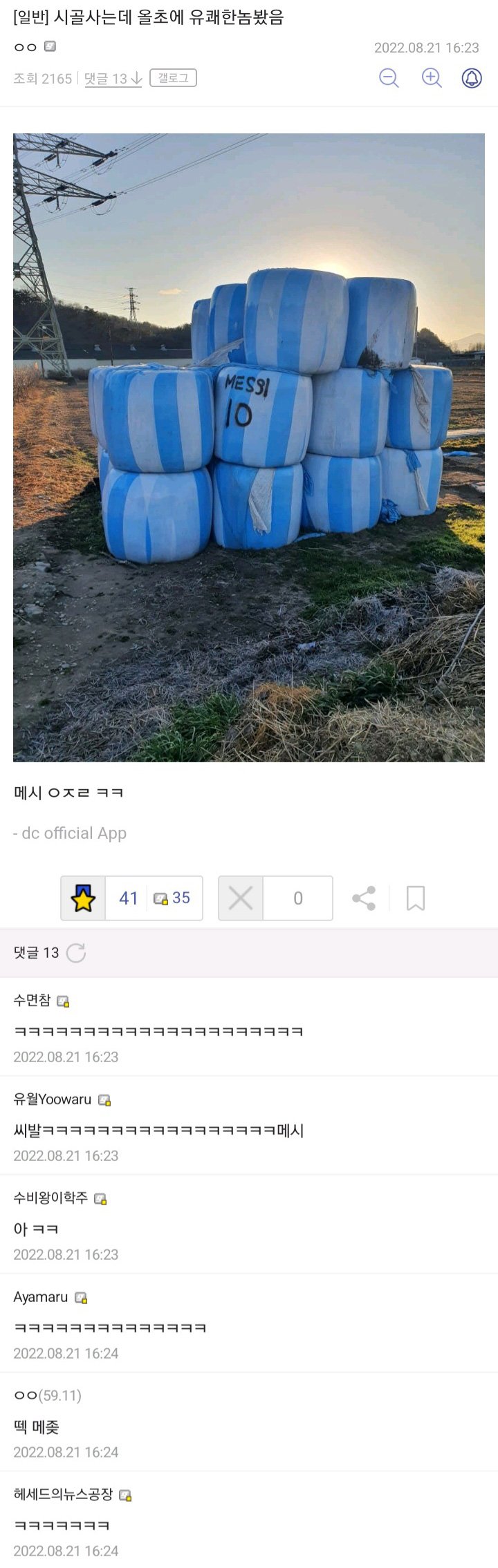Jump to comments via 댓글 13 link

113,79
